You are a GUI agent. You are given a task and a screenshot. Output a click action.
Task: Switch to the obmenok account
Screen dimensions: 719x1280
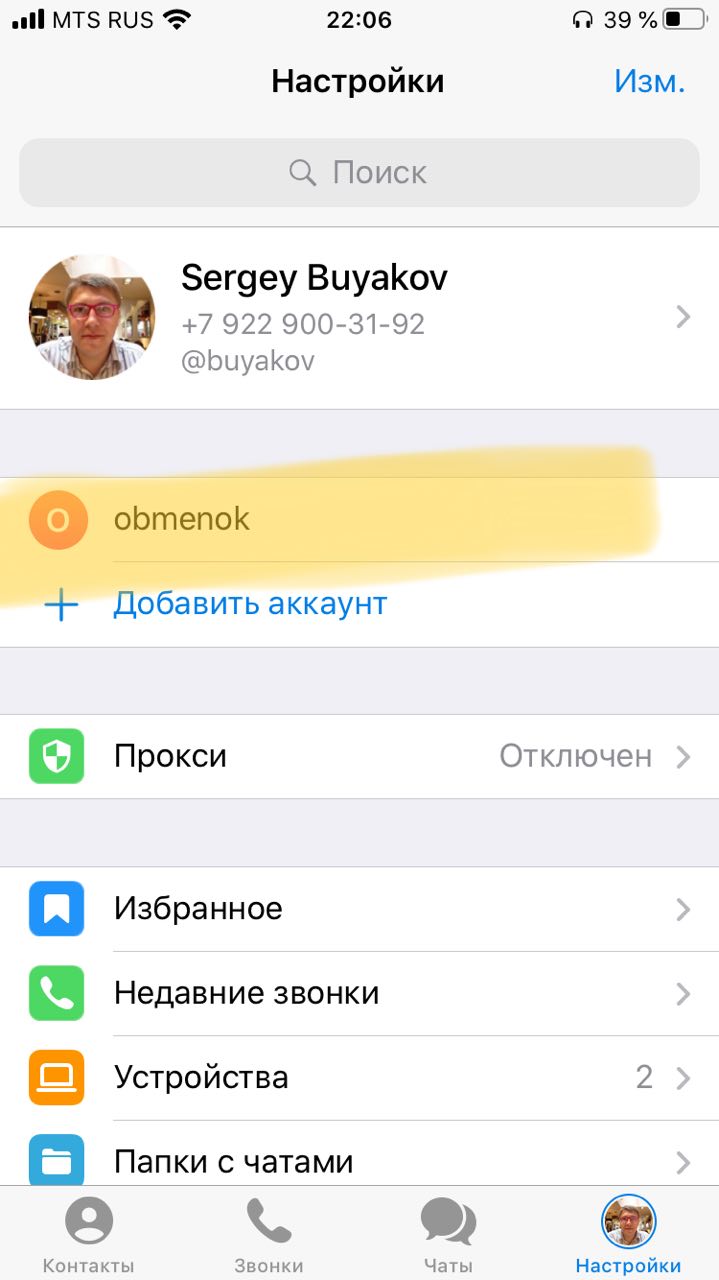click(359, 520)
